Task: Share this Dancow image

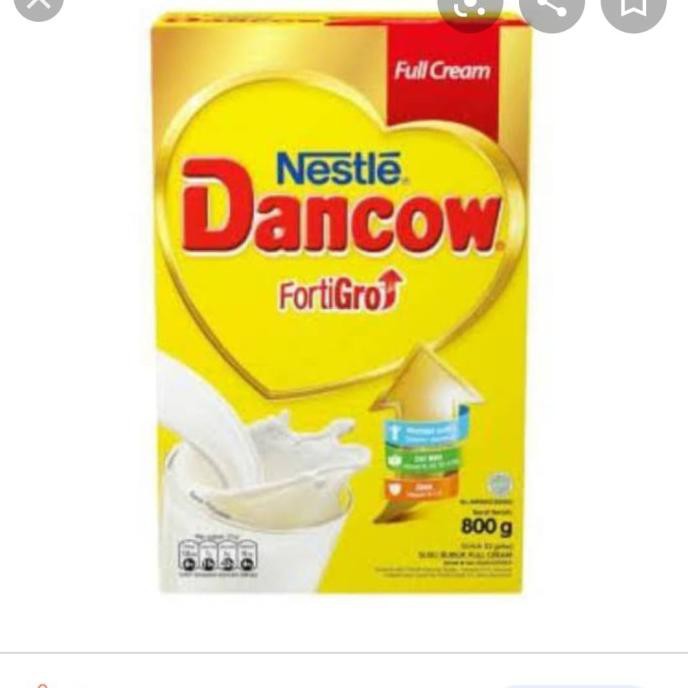Action: pos(551,7)
